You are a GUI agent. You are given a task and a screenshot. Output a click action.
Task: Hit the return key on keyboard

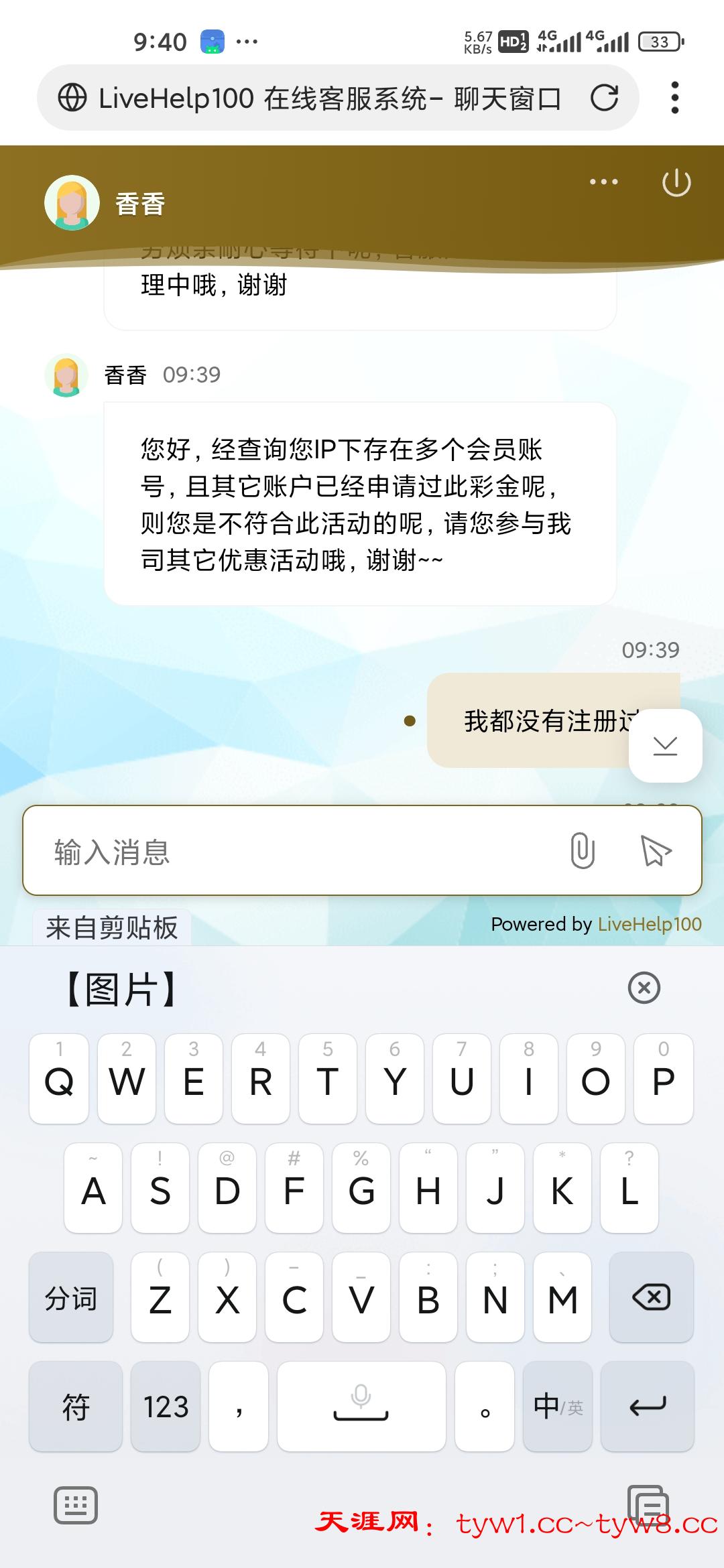click(647, 1407)
